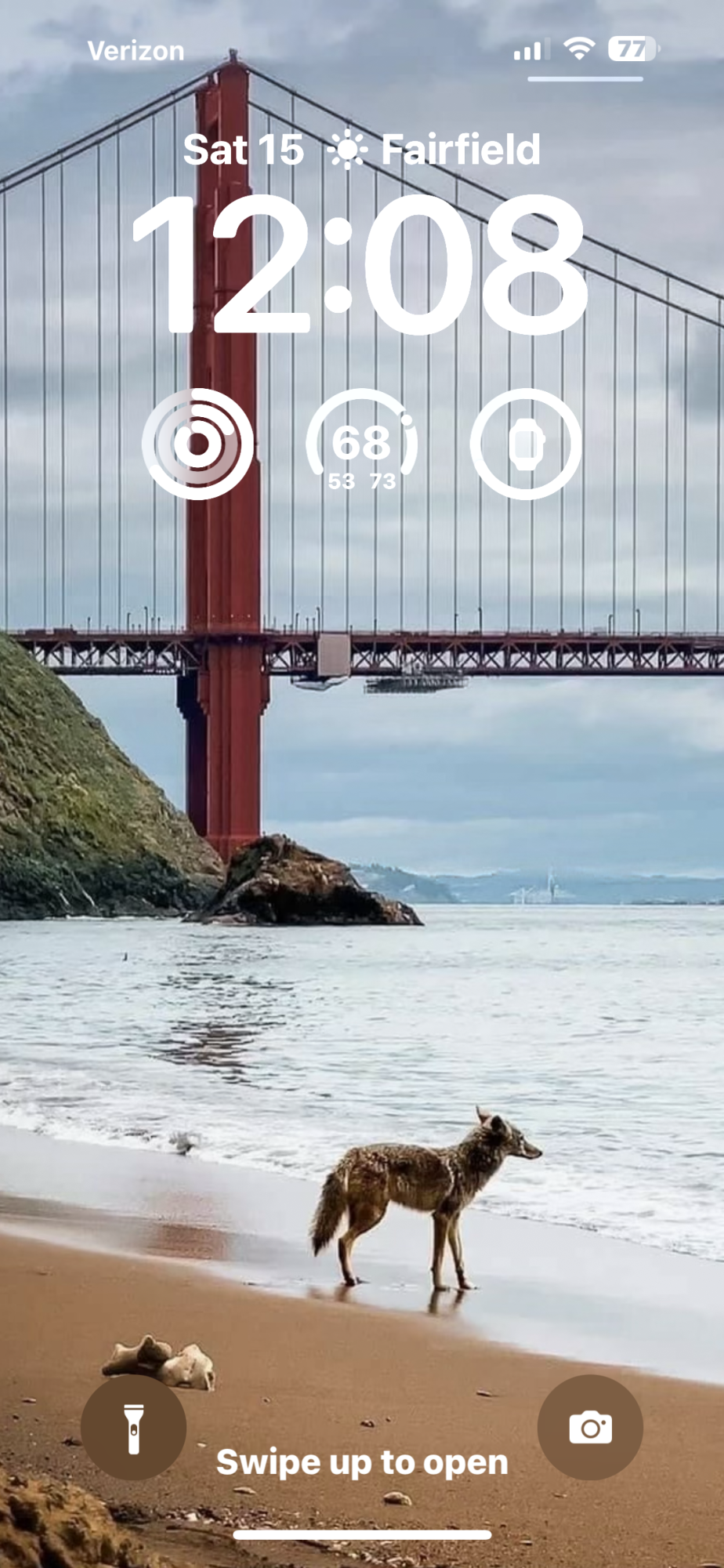Open the temperature widget showing 68
This screenshot has height=1568, width=724.
[x=361, y=444]
